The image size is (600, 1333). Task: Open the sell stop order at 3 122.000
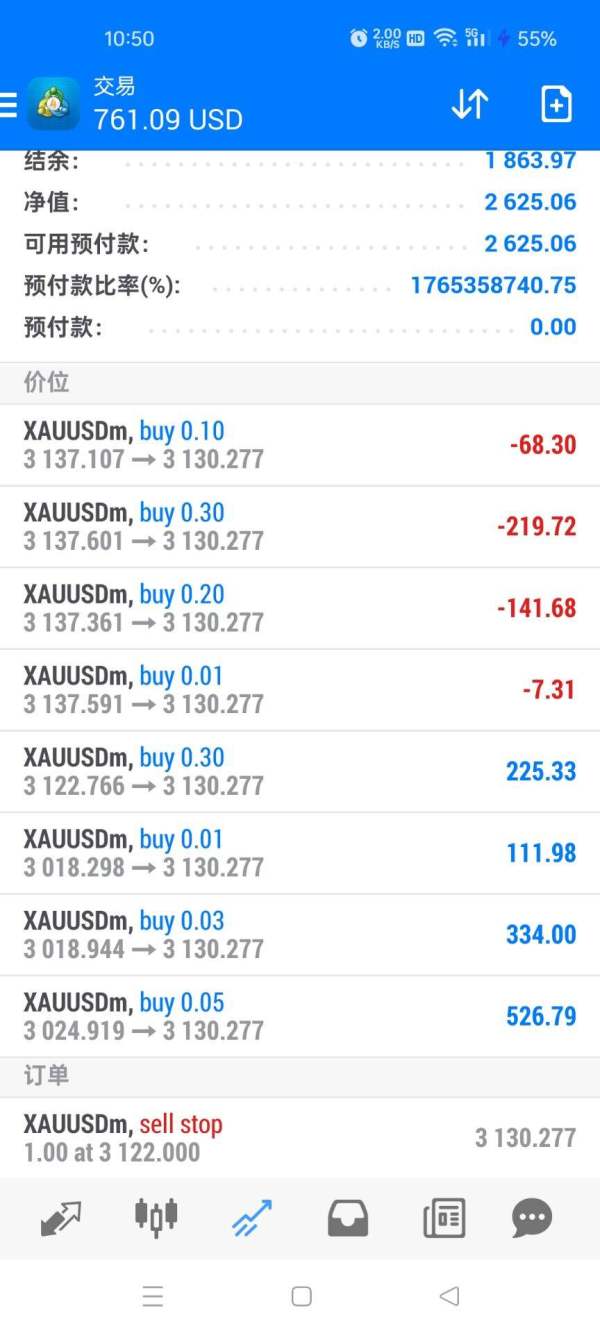point(300,1138)
